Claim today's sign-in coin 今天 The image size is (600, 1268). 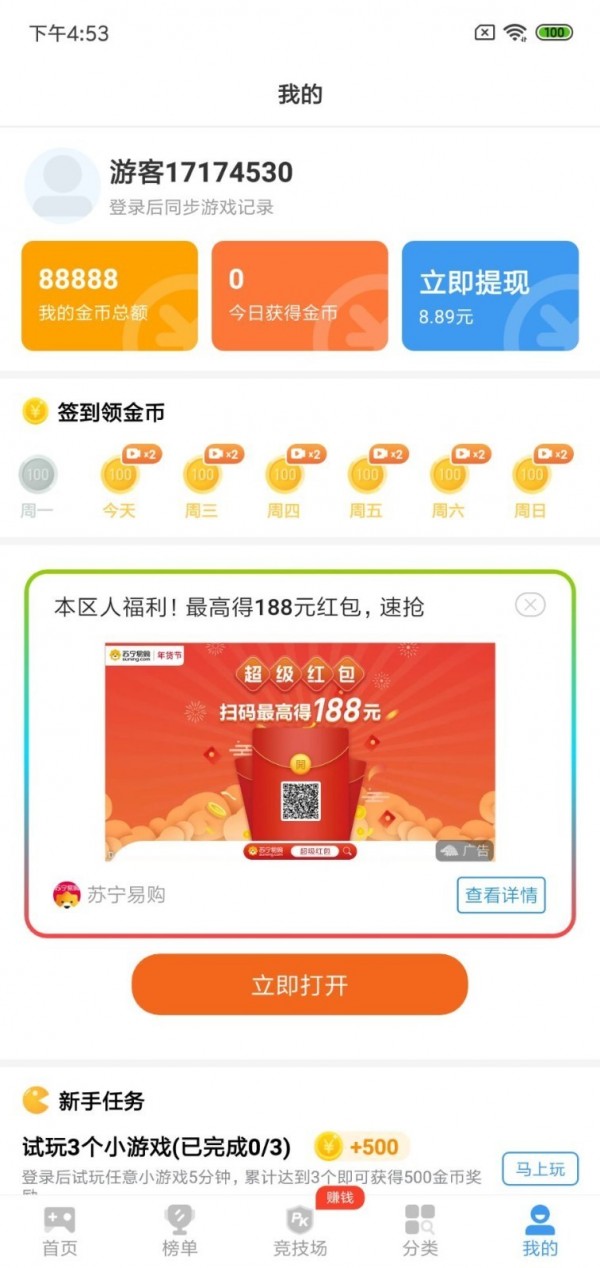119,476
